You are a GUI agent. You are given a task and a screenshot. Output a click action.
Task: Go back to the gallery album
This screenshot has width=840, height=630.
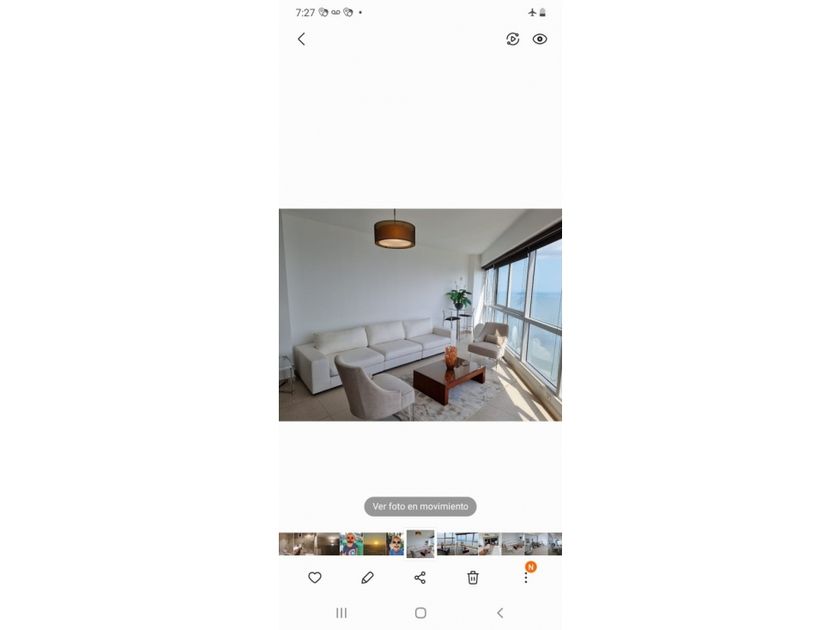click(302, 39)
